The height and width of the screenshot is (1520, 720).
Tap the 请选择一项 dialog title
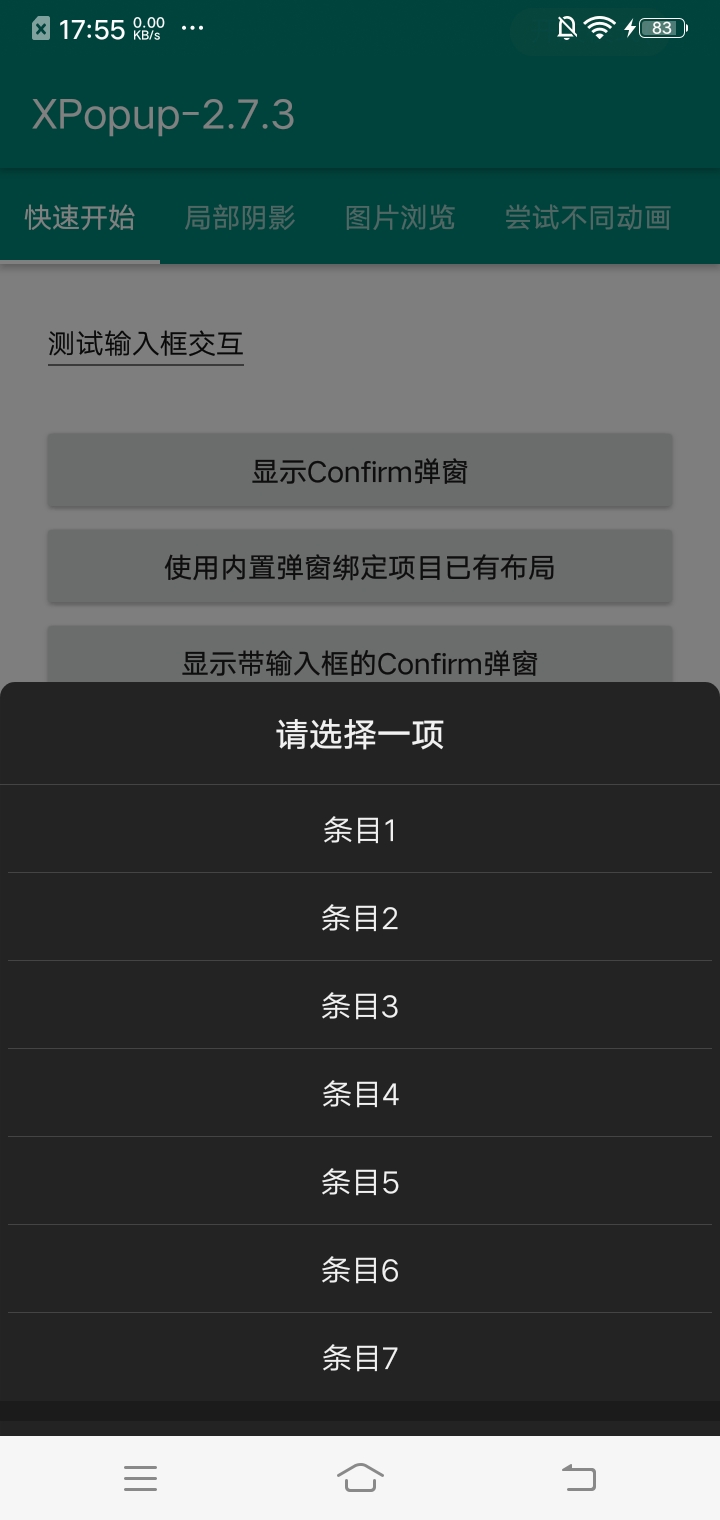pos(360,733)
